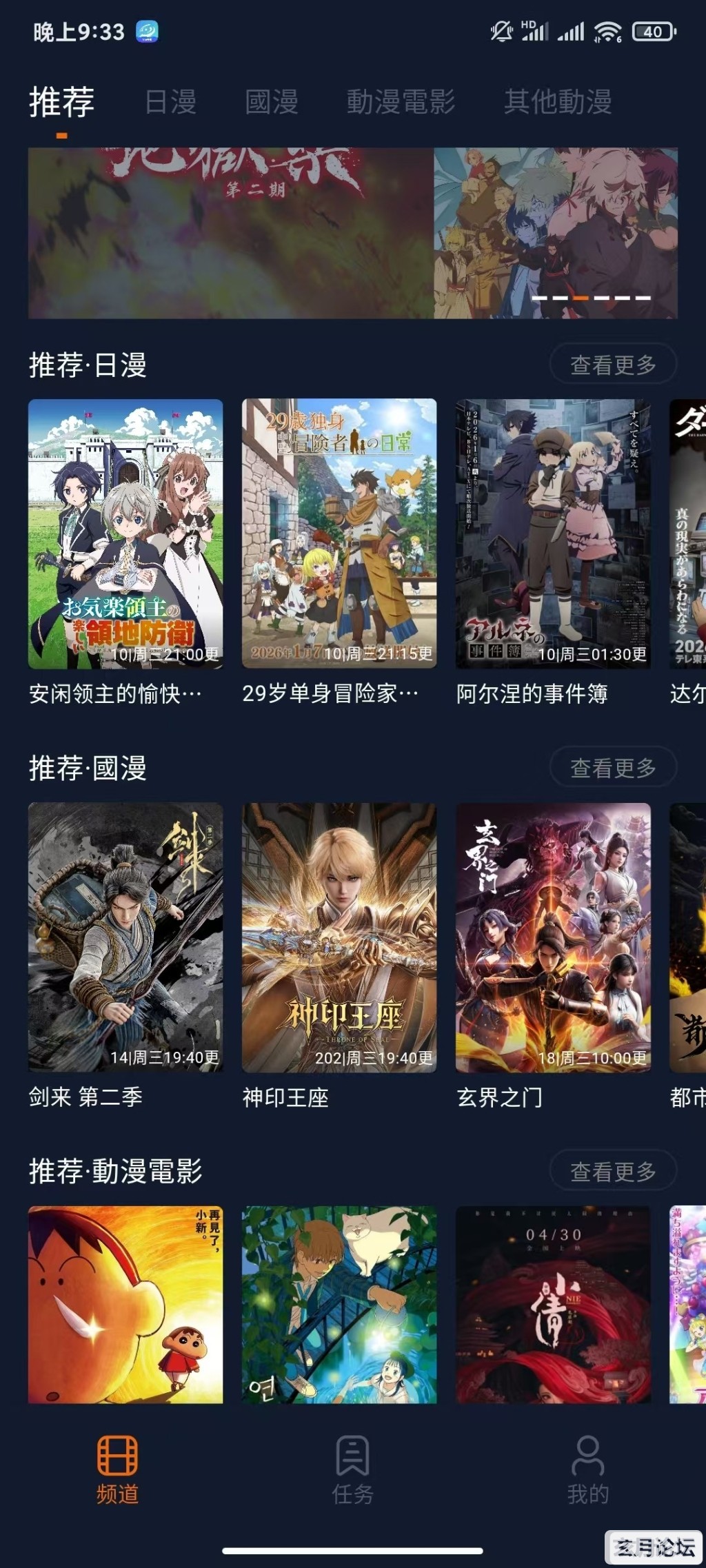Viewport: 706px width, 1568px height.
Task: Open the 安闲领主的愉快 anime card
Action: (x=125, y=533)
